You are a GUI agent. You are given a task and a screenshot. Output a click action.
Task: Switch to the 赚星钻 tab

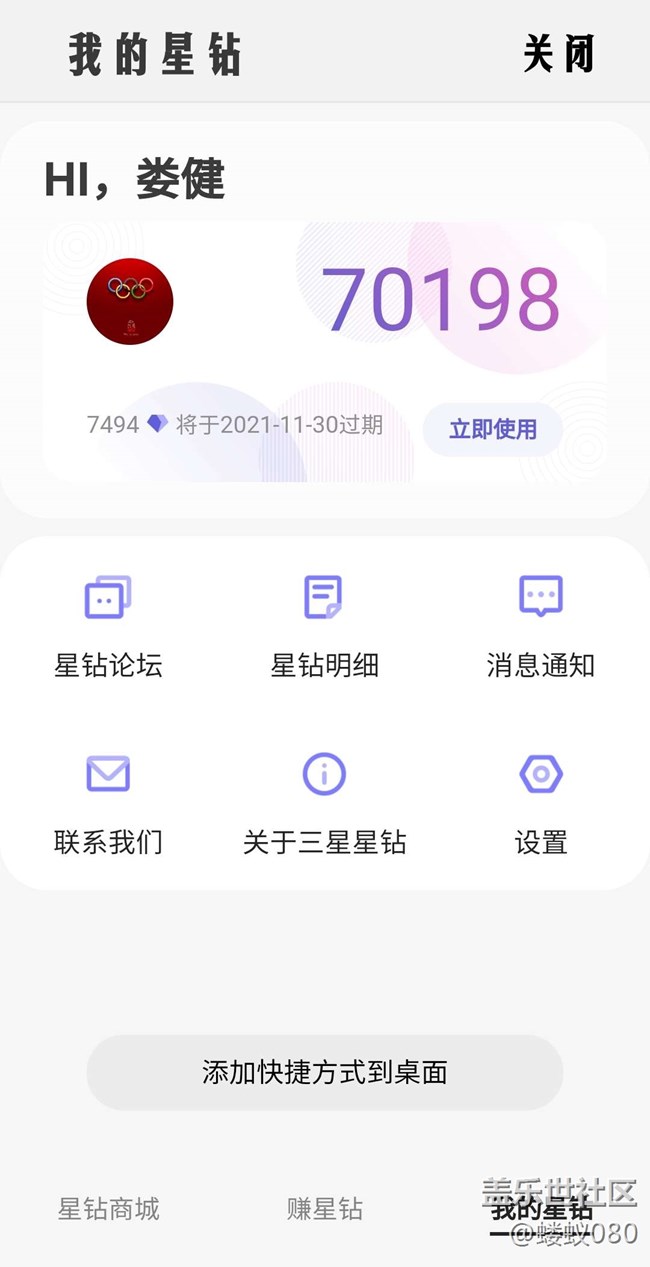click(324, 1209)
